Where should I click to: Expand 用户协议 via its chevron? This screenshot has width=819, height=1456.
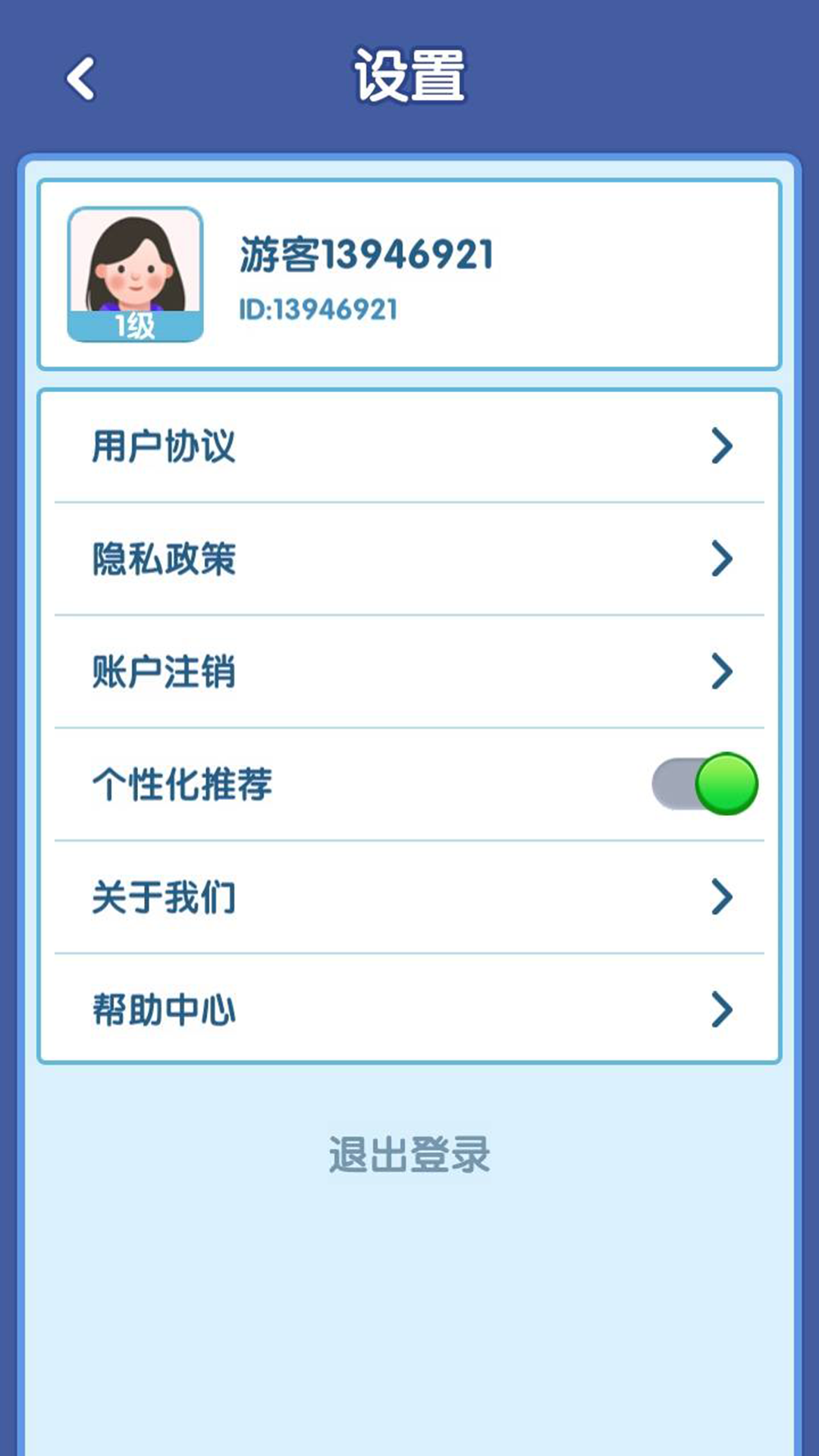(722, 447)
